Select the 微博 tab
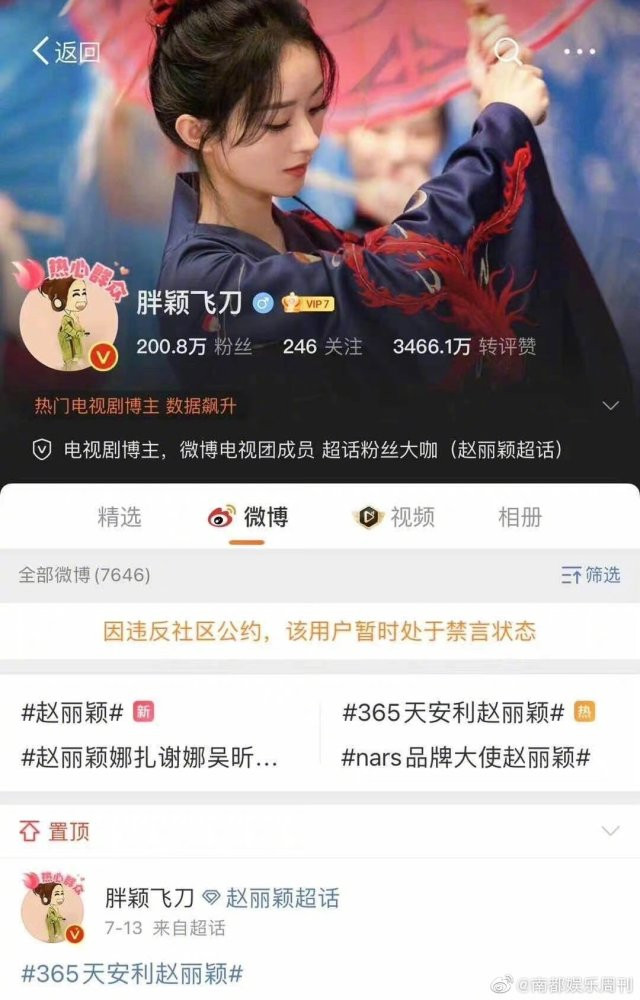This screenshot has height=1000, width=640. [248, 517]
